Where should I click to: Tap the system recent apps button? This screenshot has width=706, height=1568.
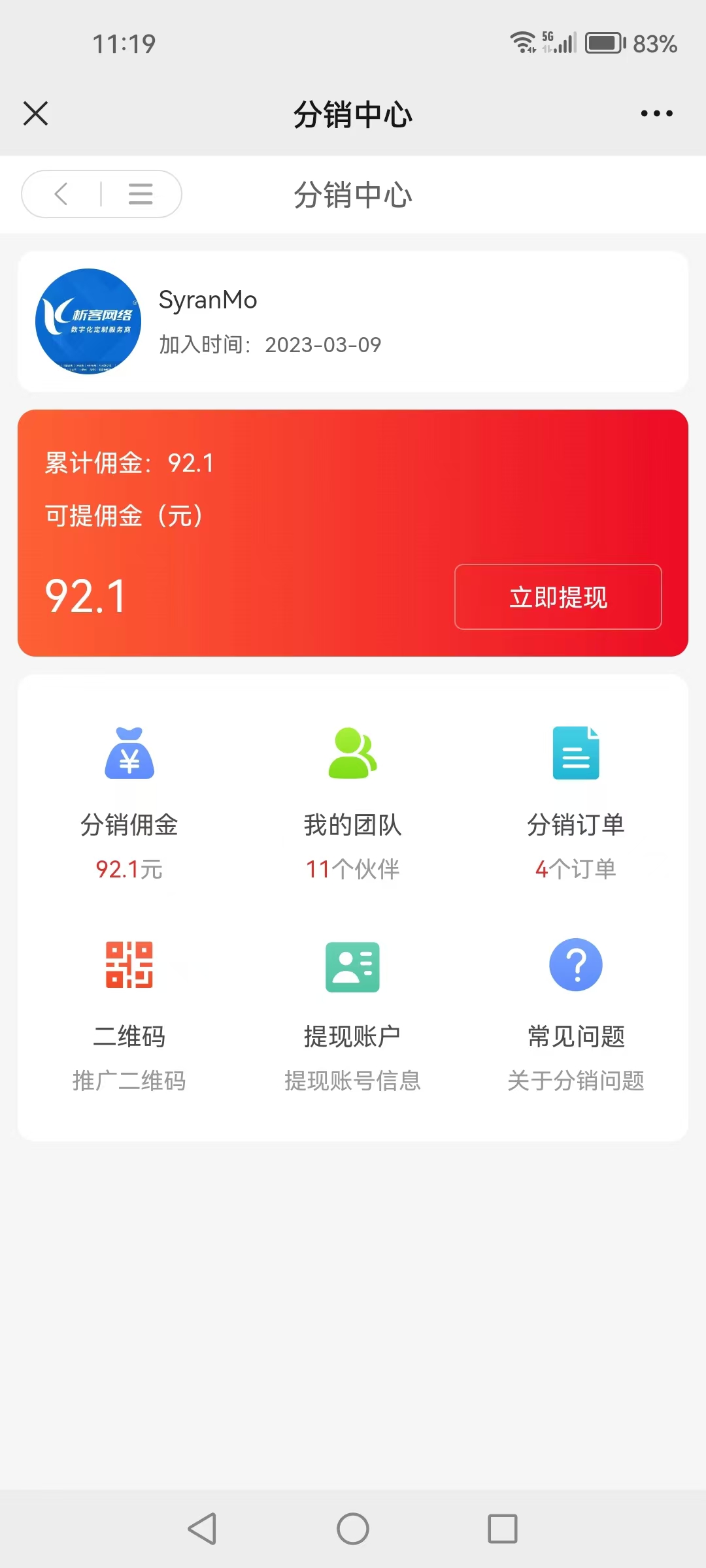coord(502,1529)
